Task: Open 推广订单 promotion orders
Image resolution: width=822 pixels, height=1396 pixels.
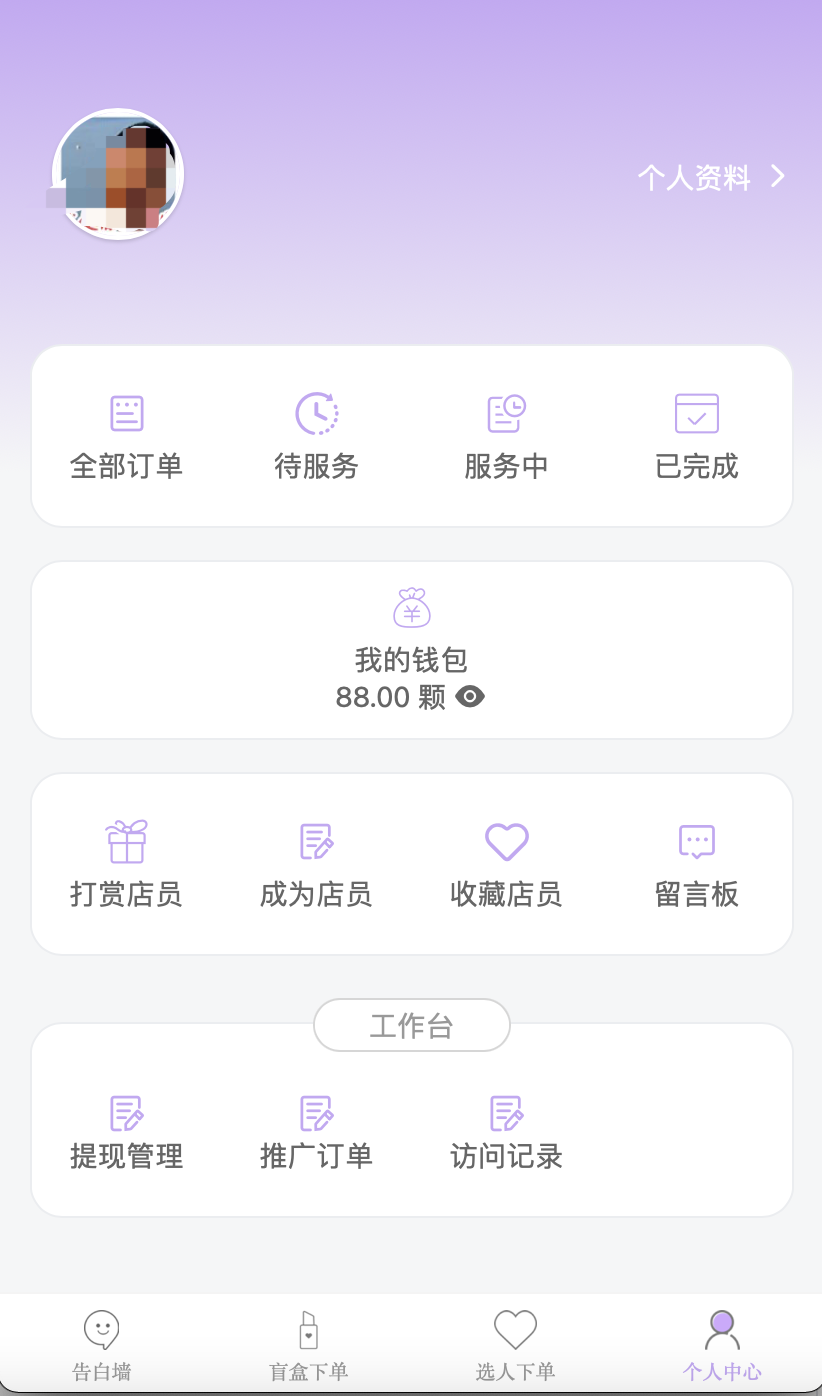Action: pyautogui.click(x=316, y=1132)
